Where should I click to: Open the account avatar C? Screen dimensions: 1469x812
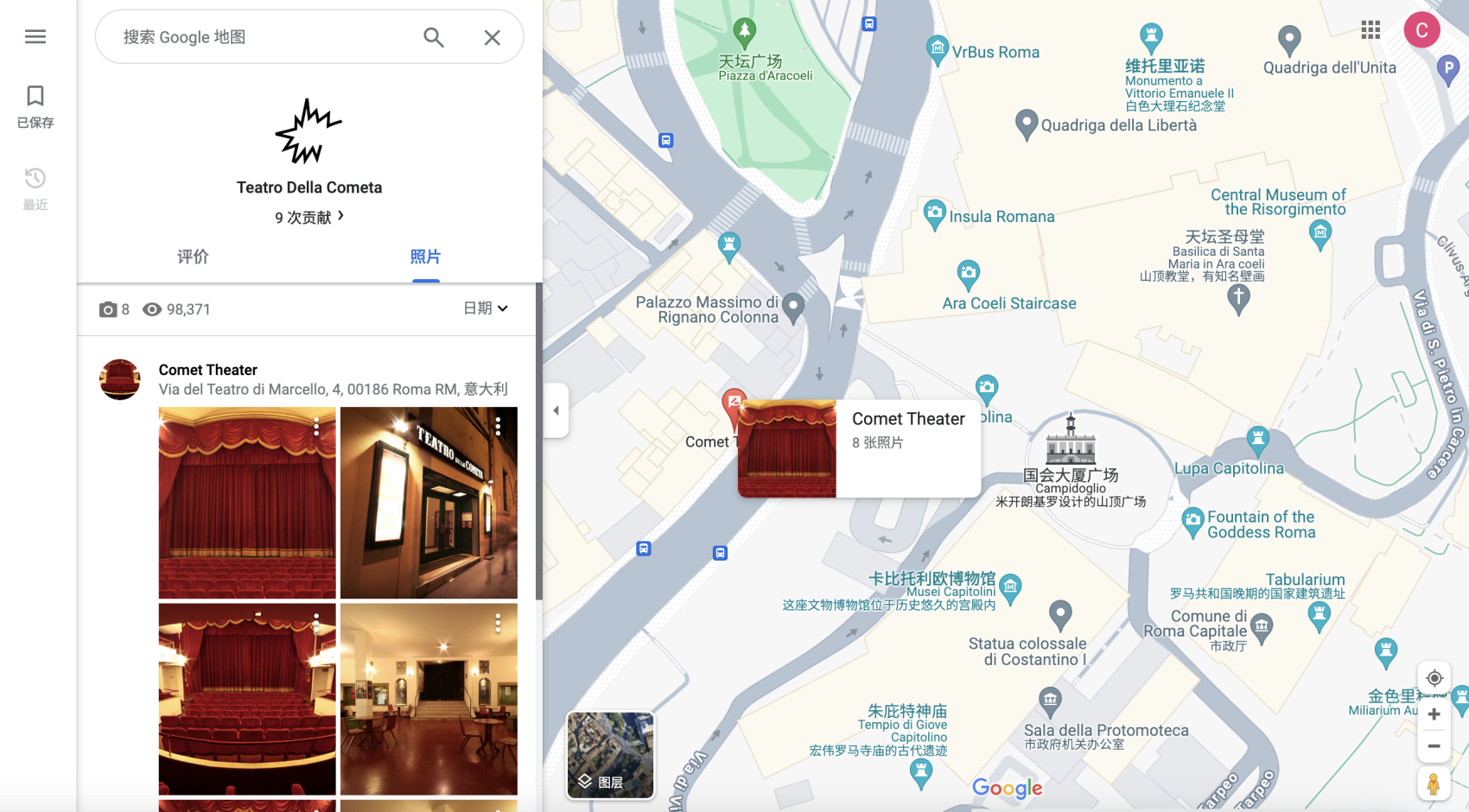pos(1421,30)
